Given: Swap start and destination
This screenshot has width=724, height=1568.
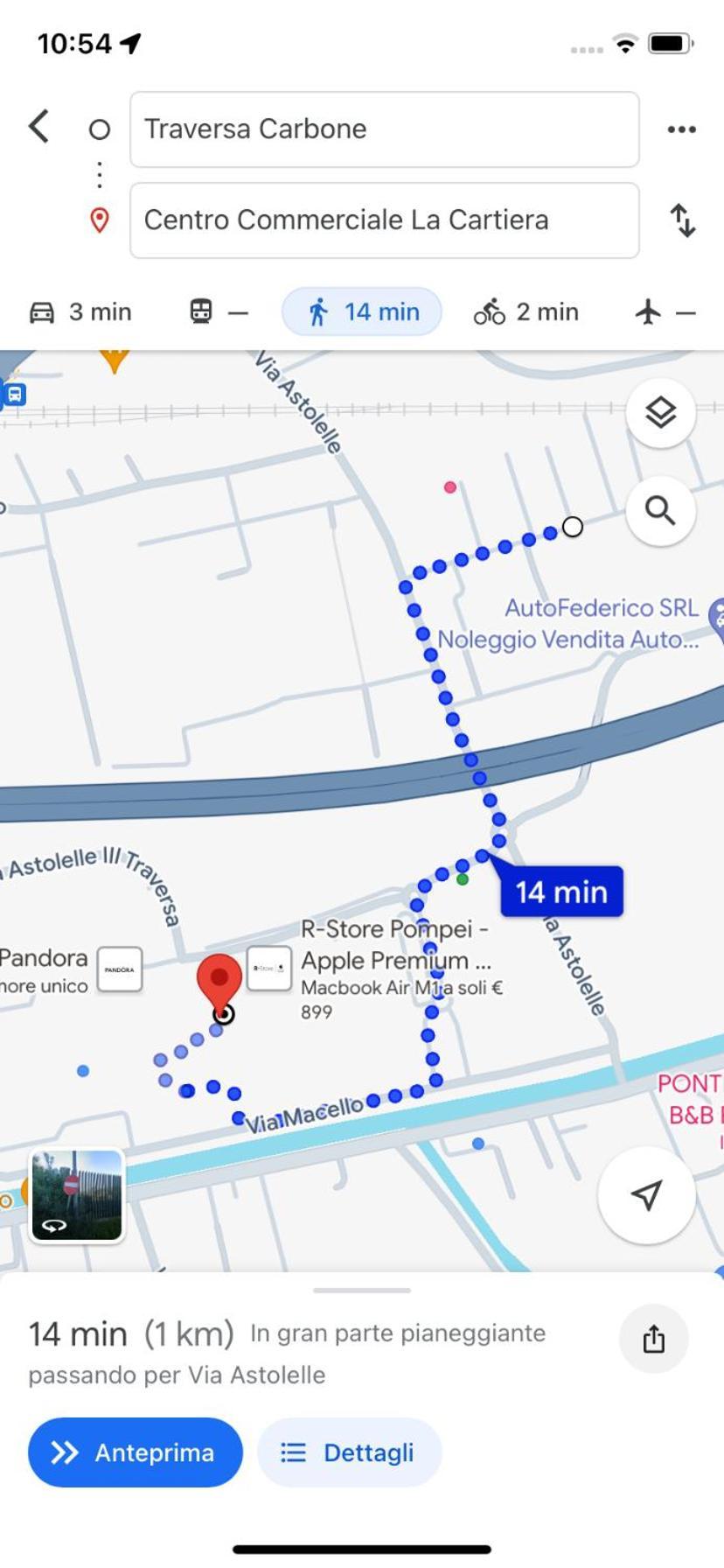Looking at the screenshot, I should pyautogui.click(x=682, y=220).
